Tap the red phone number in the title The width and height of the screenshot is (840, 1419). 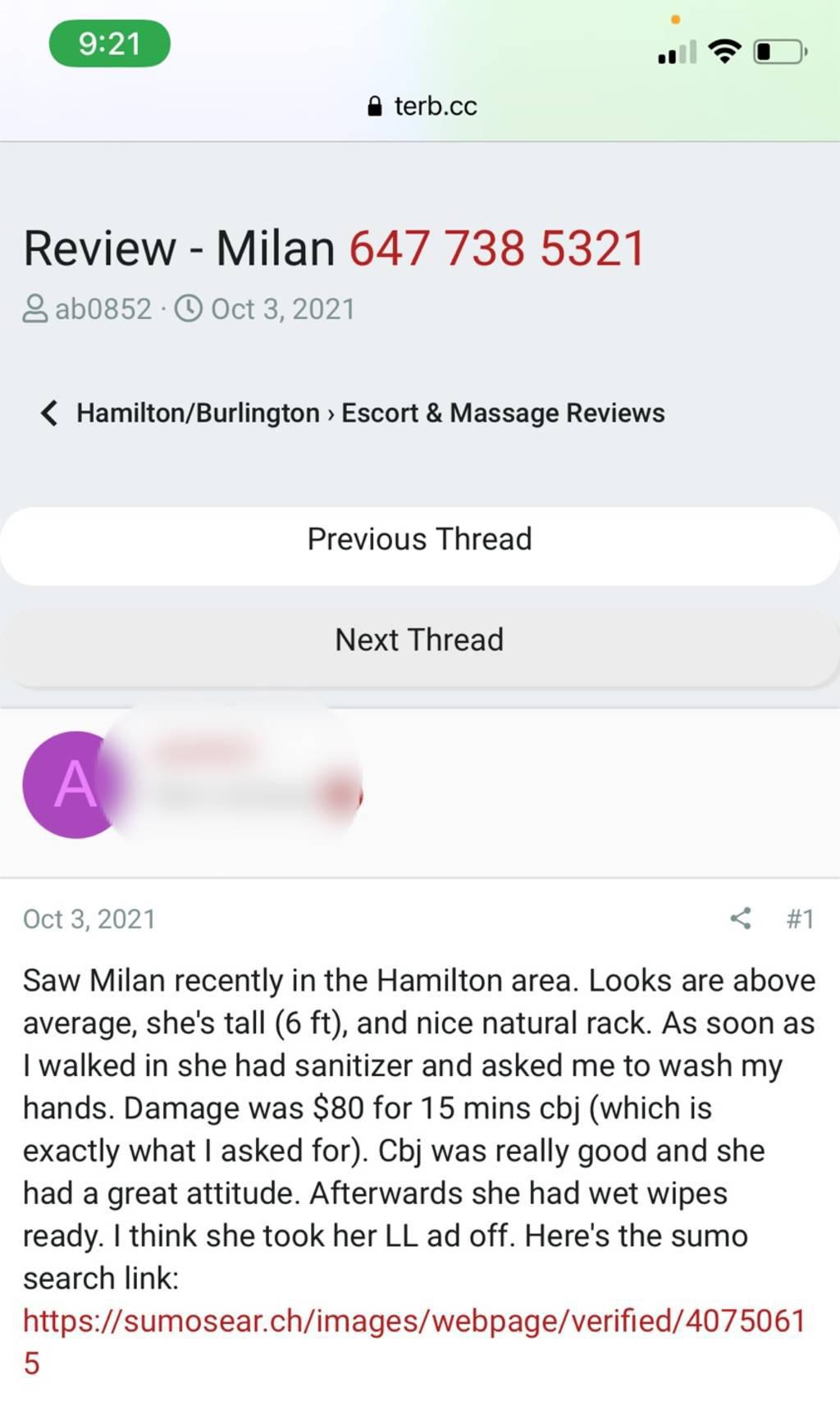497,248
